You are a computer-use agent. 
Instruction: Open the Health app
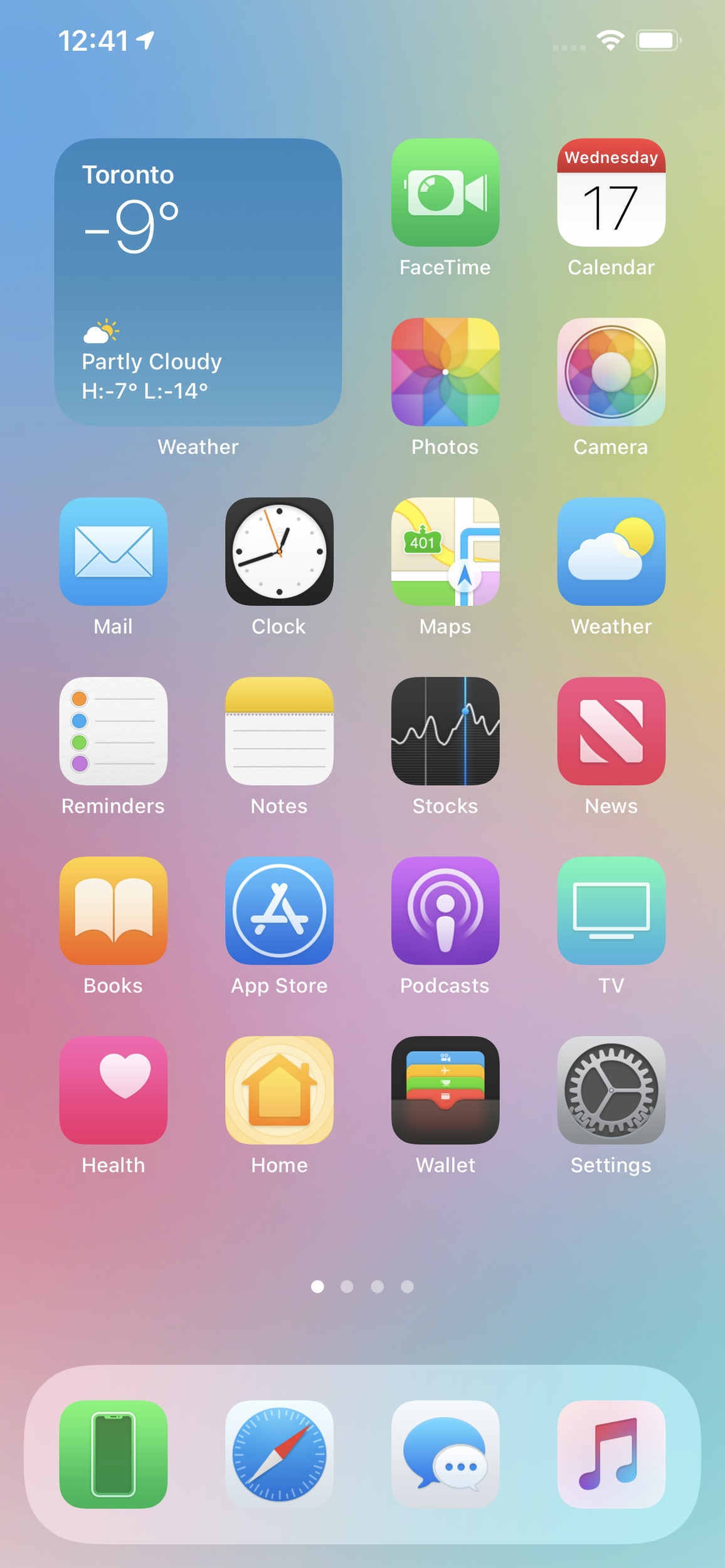[114, 1090]
